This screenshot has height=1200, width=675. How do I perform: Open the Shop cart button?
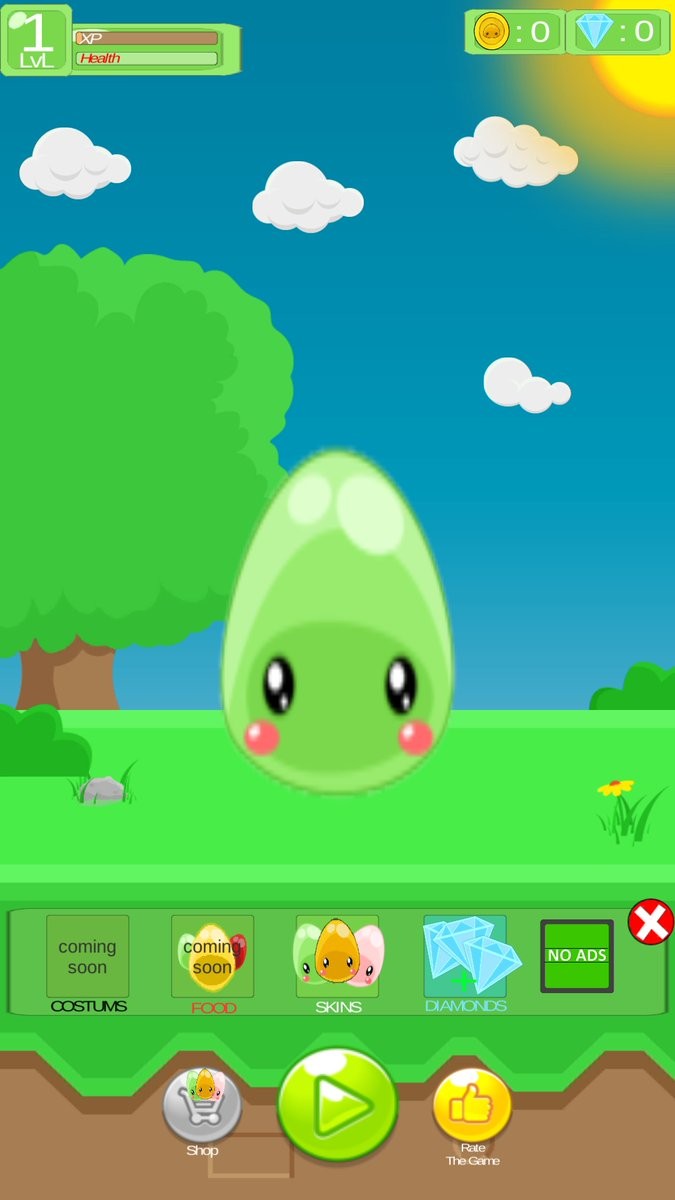(202, 1105)
